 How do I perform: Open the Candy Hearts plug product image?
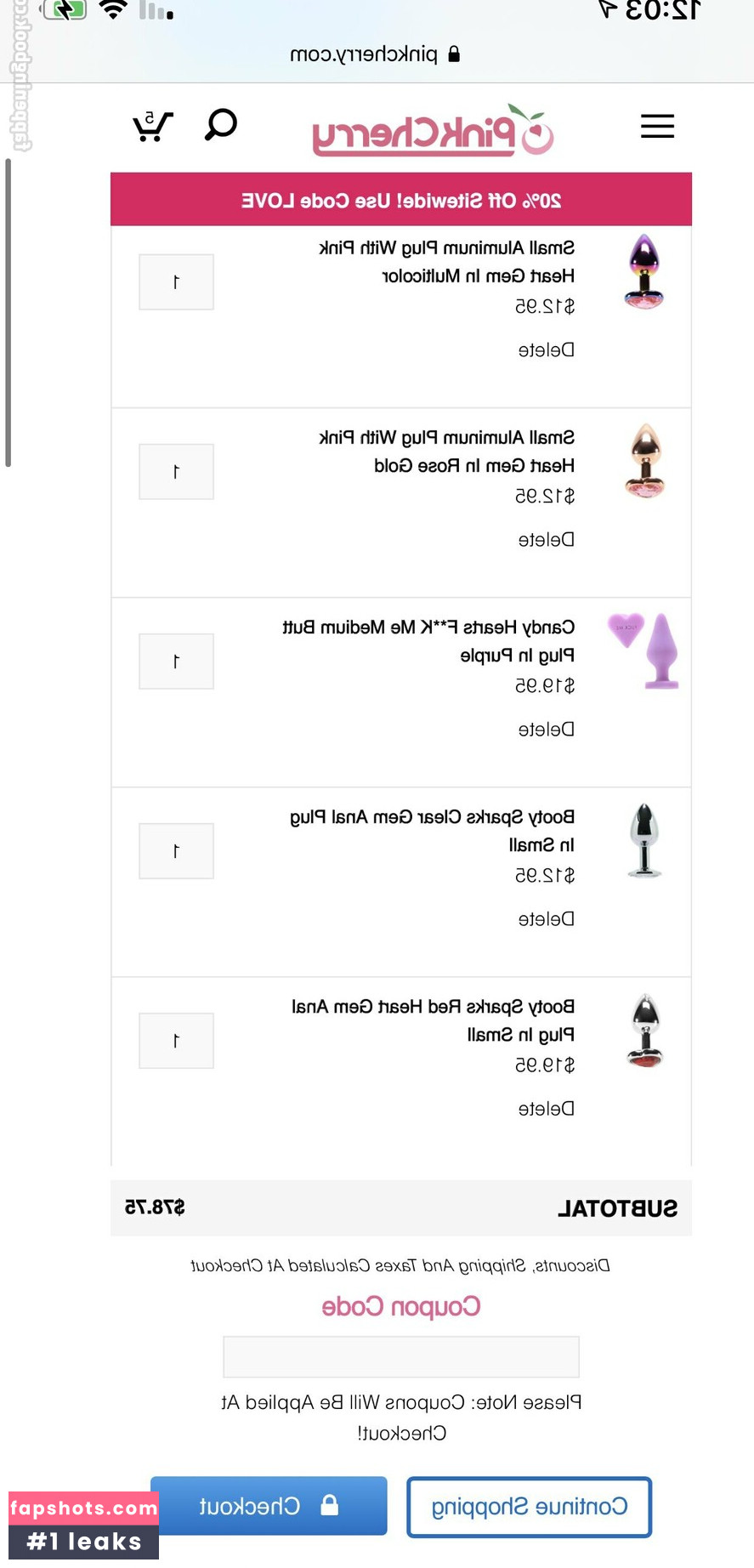643,650
